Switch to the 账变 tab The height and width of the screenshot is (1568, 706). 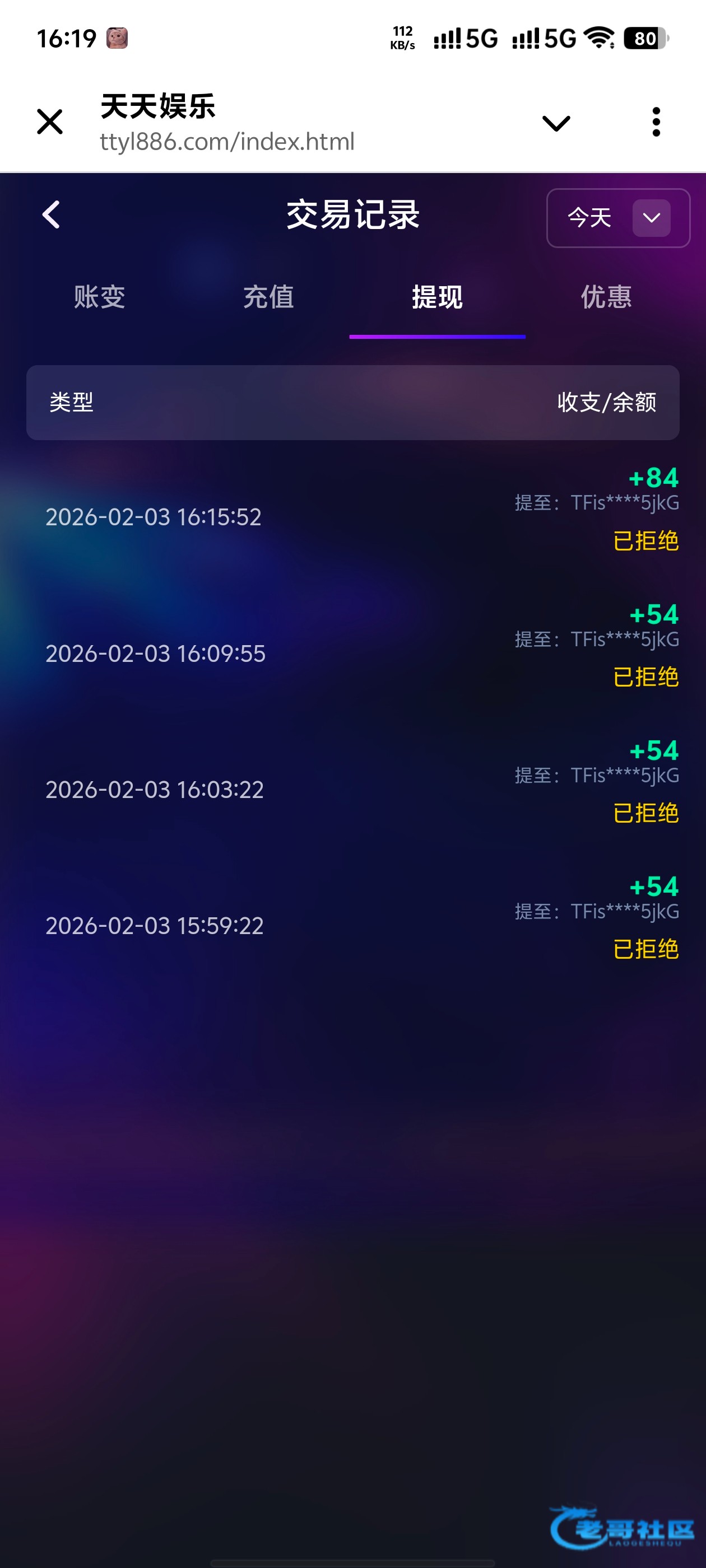coord(99,297)
